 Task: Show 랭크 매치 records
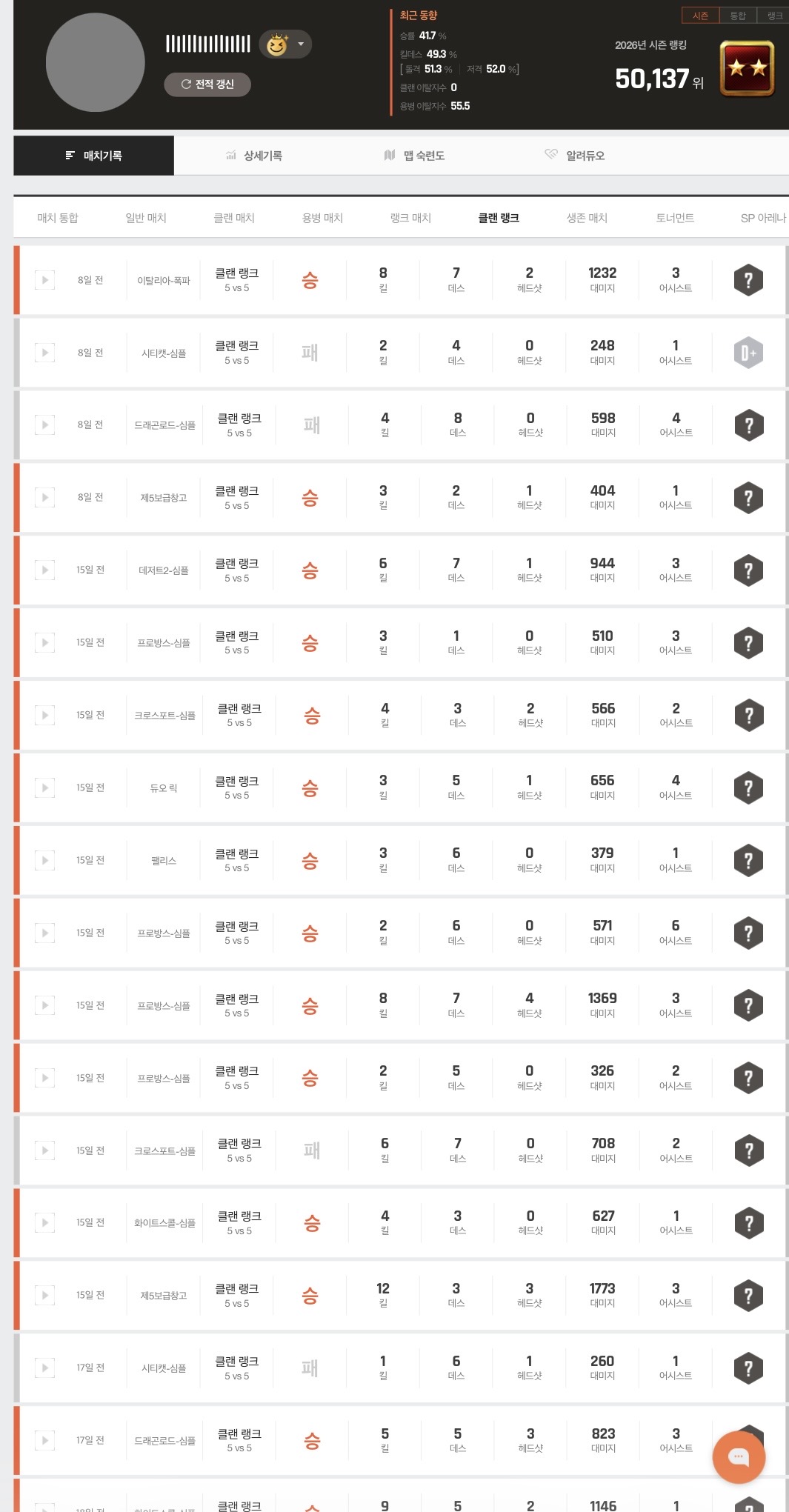pyautogui.click(x=410, y=218)
